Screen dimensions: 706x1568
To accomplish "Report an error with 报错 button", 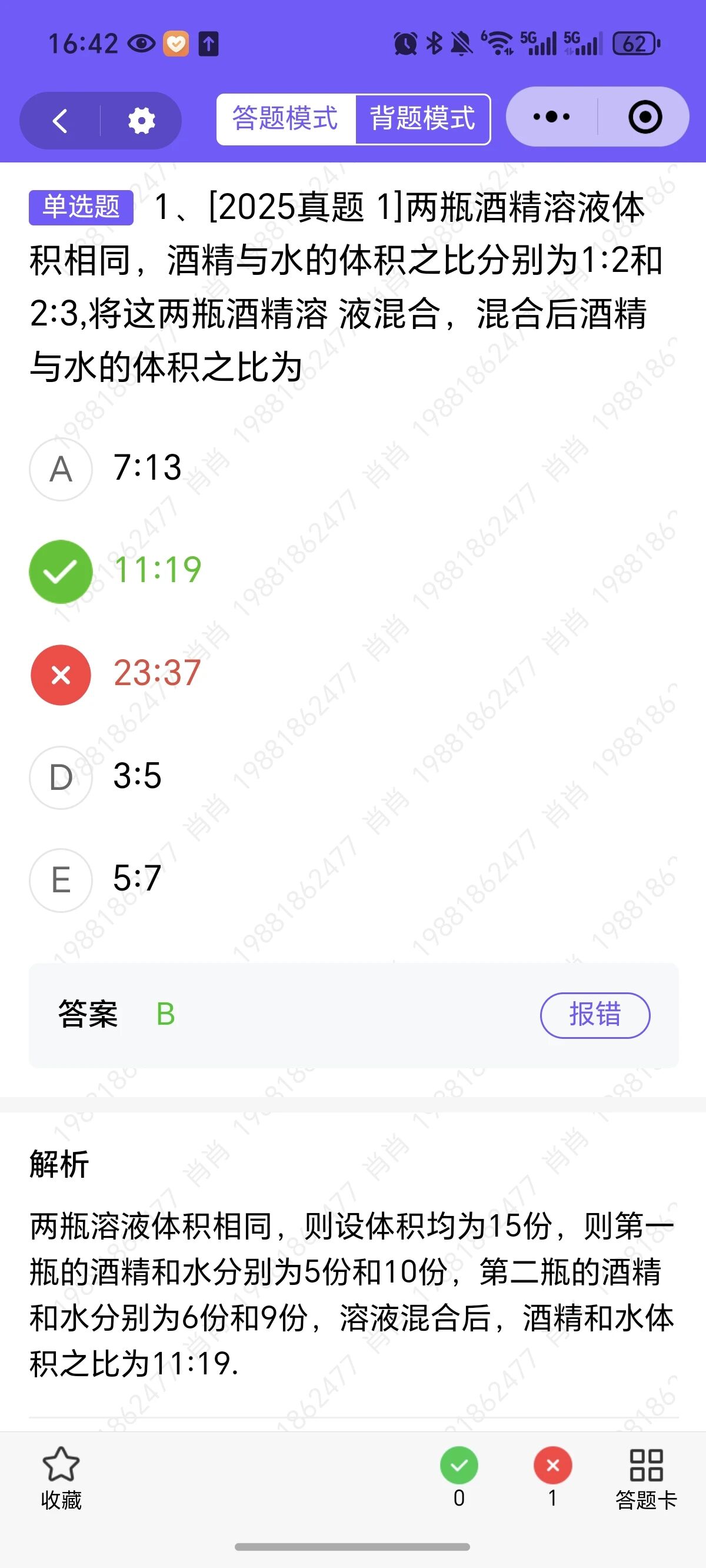I will coord(595,1015).
